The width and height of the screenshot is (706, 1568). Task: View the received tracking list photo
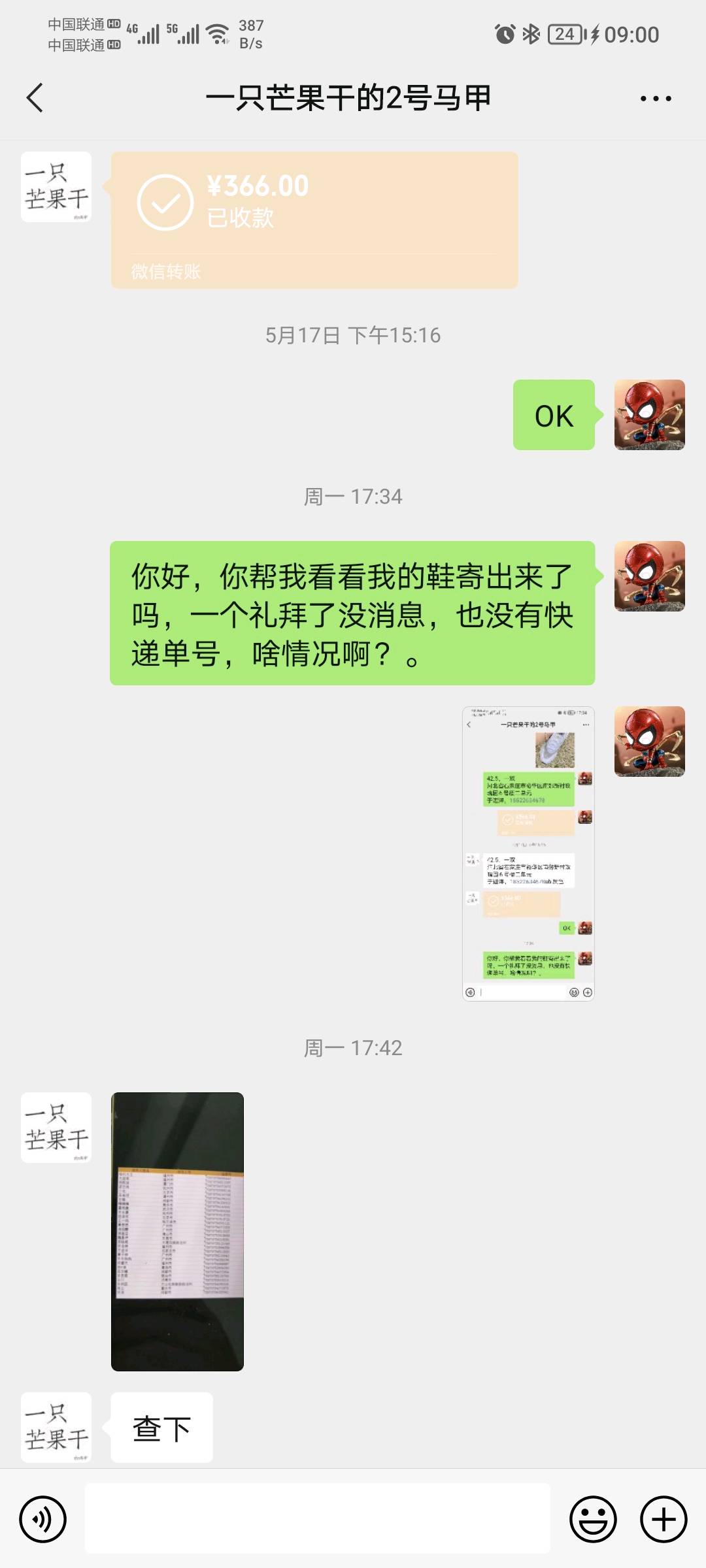click(x=177, y=1232)
